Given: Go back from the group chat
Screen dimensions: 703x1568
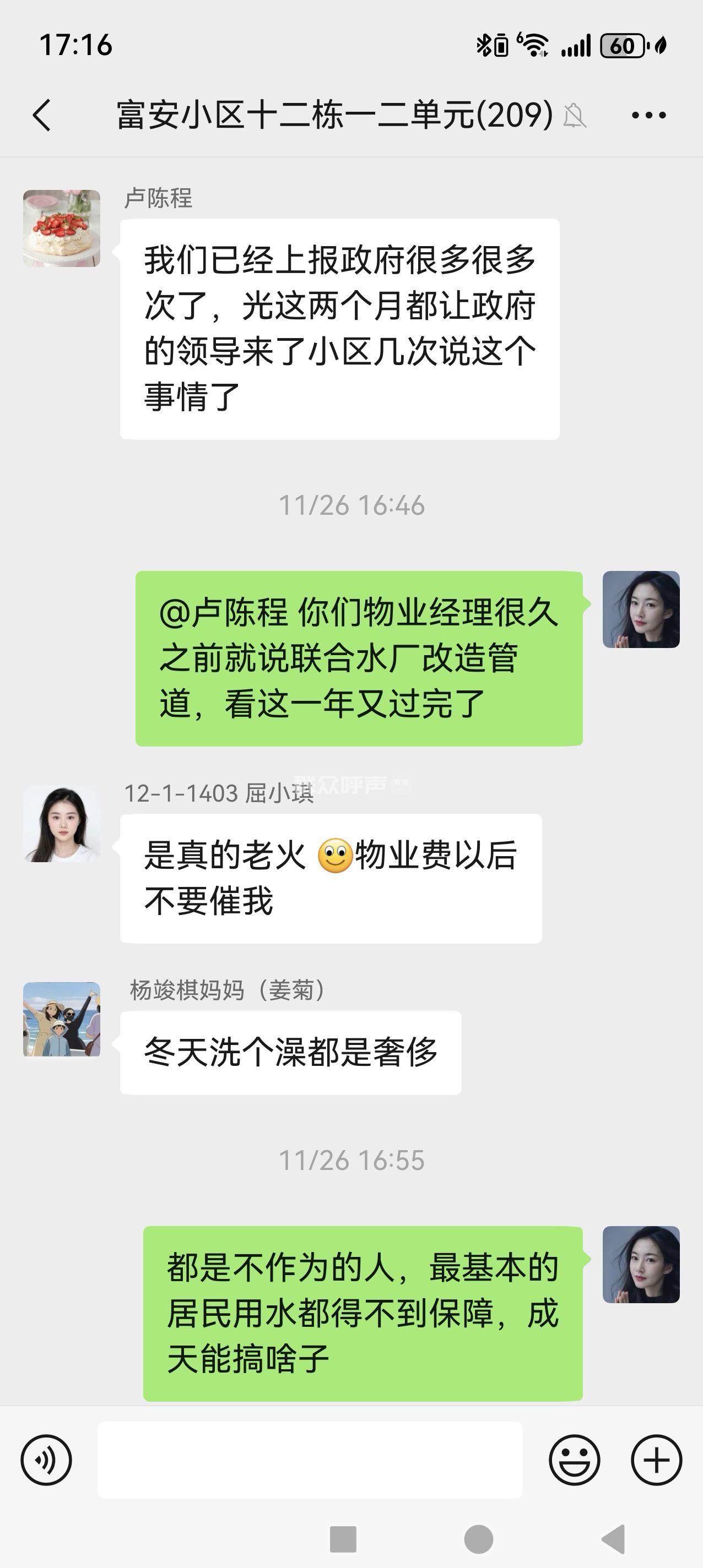Looking at the screenshot, I should (x=41, y=115).
